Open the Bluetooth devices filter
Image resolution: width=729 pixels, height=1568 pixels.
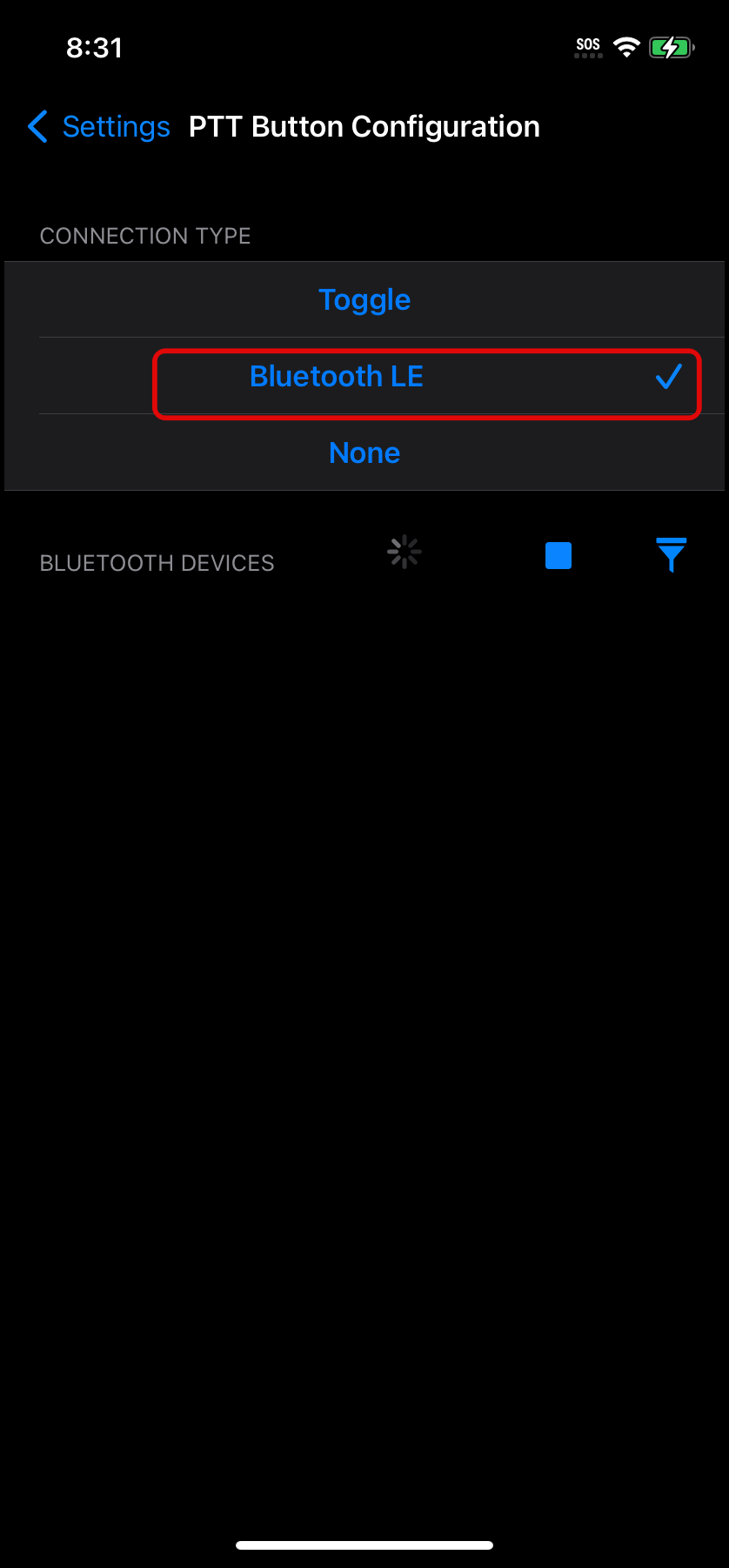[x=671, y=555]
